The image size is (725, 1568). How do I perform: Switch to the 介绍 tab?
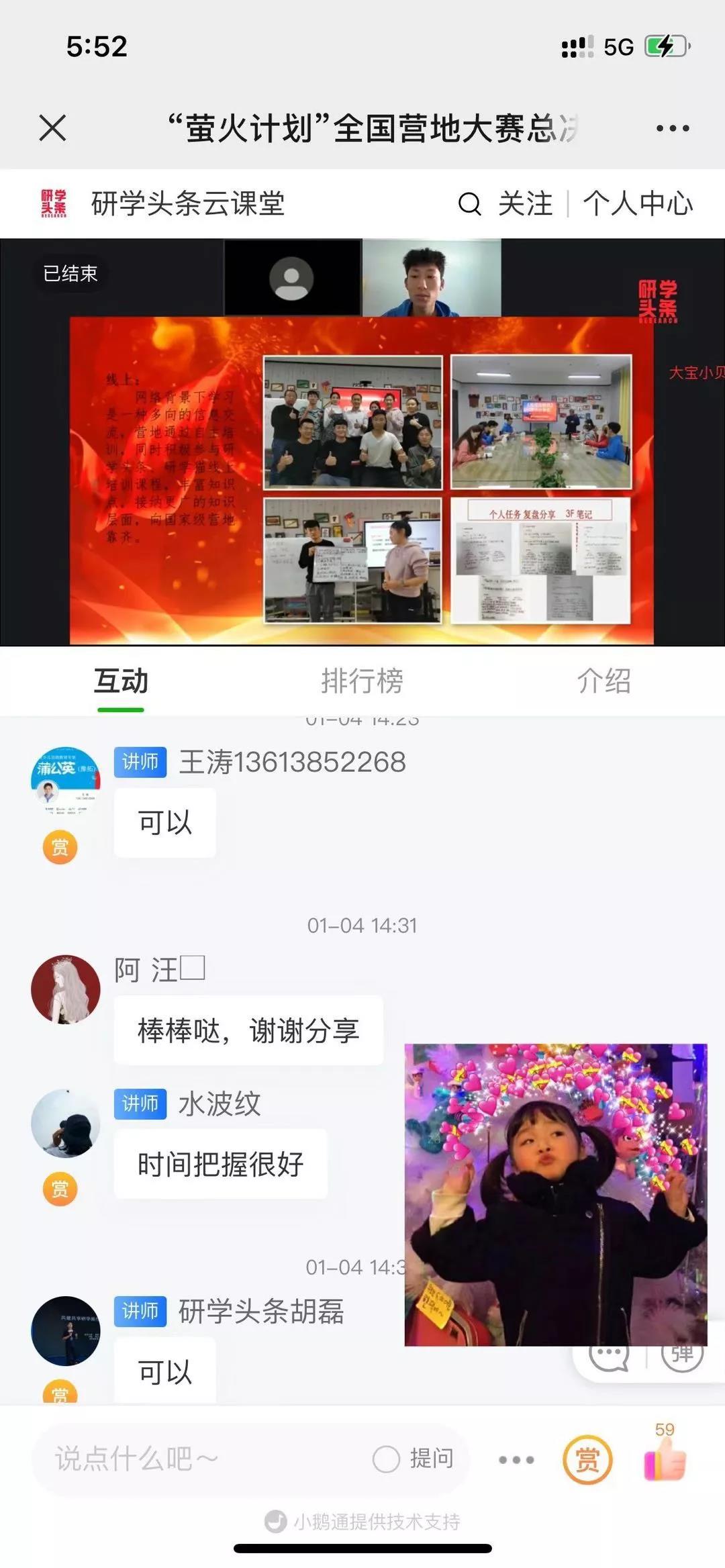pyautogui.click(x=603, y=681)
